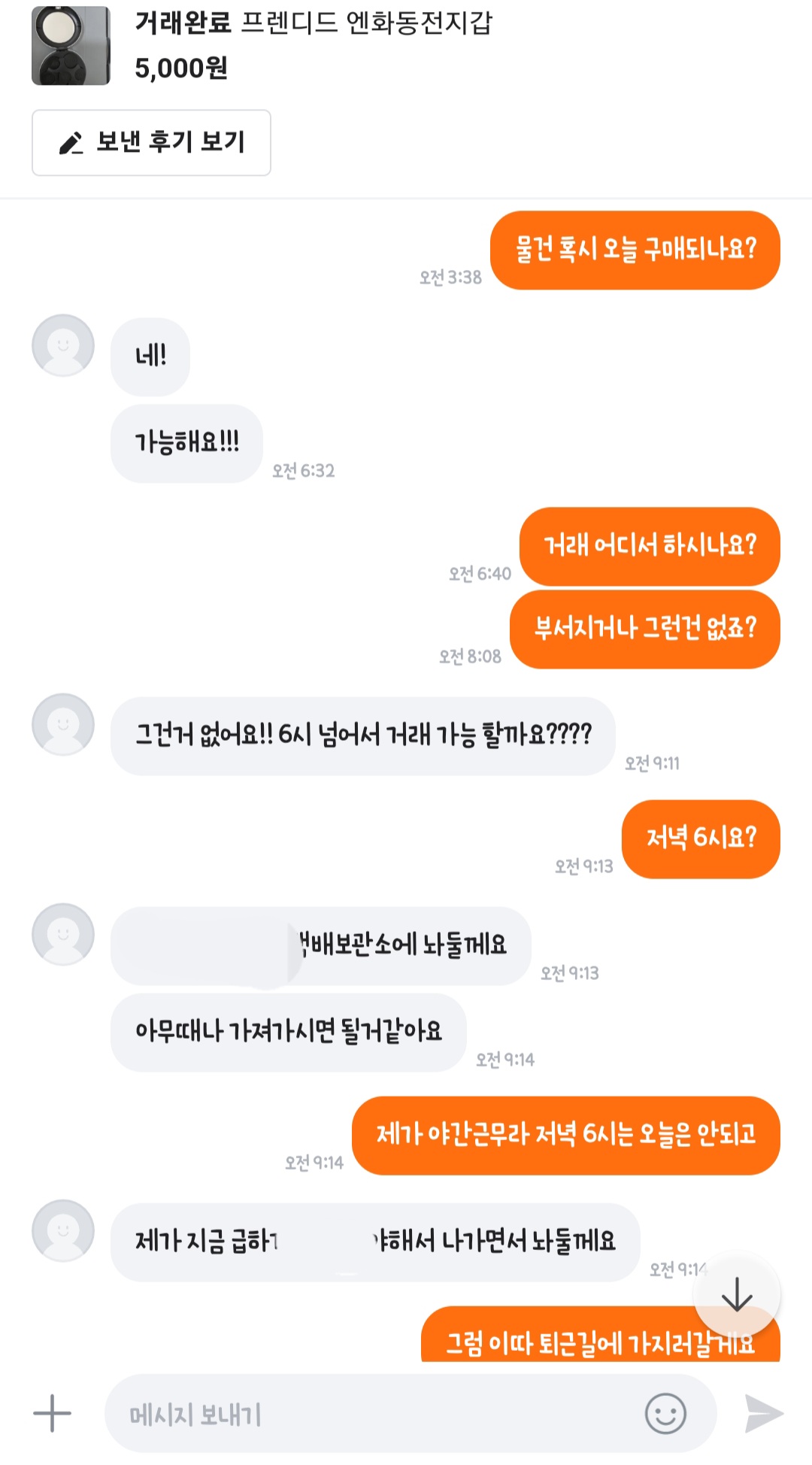Open the 프렌디드 엔화동전지갑 product thumbnail
The height and width of the screenshot is (1465, 812).
point(71,46)
